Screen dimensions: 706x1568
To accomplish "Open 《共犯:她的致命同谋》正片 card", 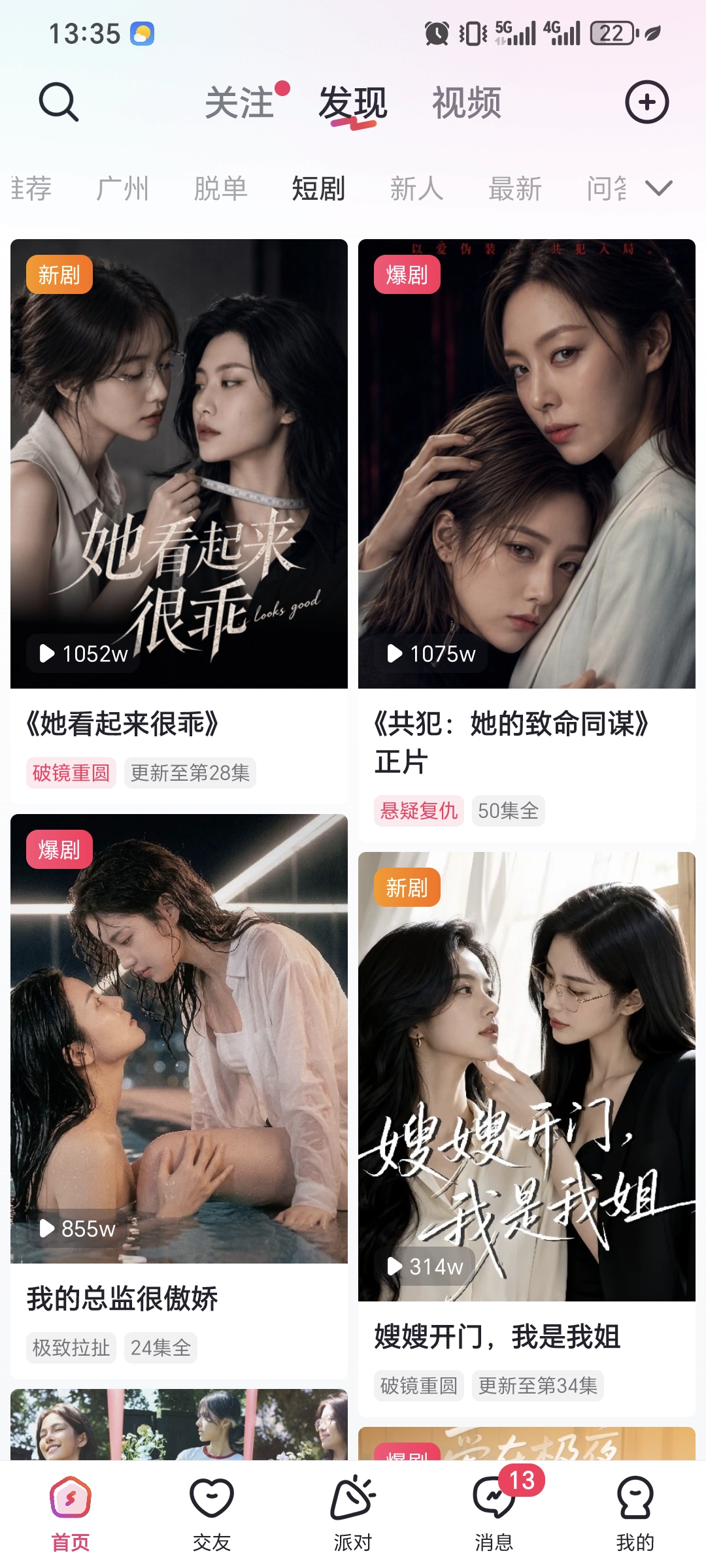I will [x=527, y=540].
